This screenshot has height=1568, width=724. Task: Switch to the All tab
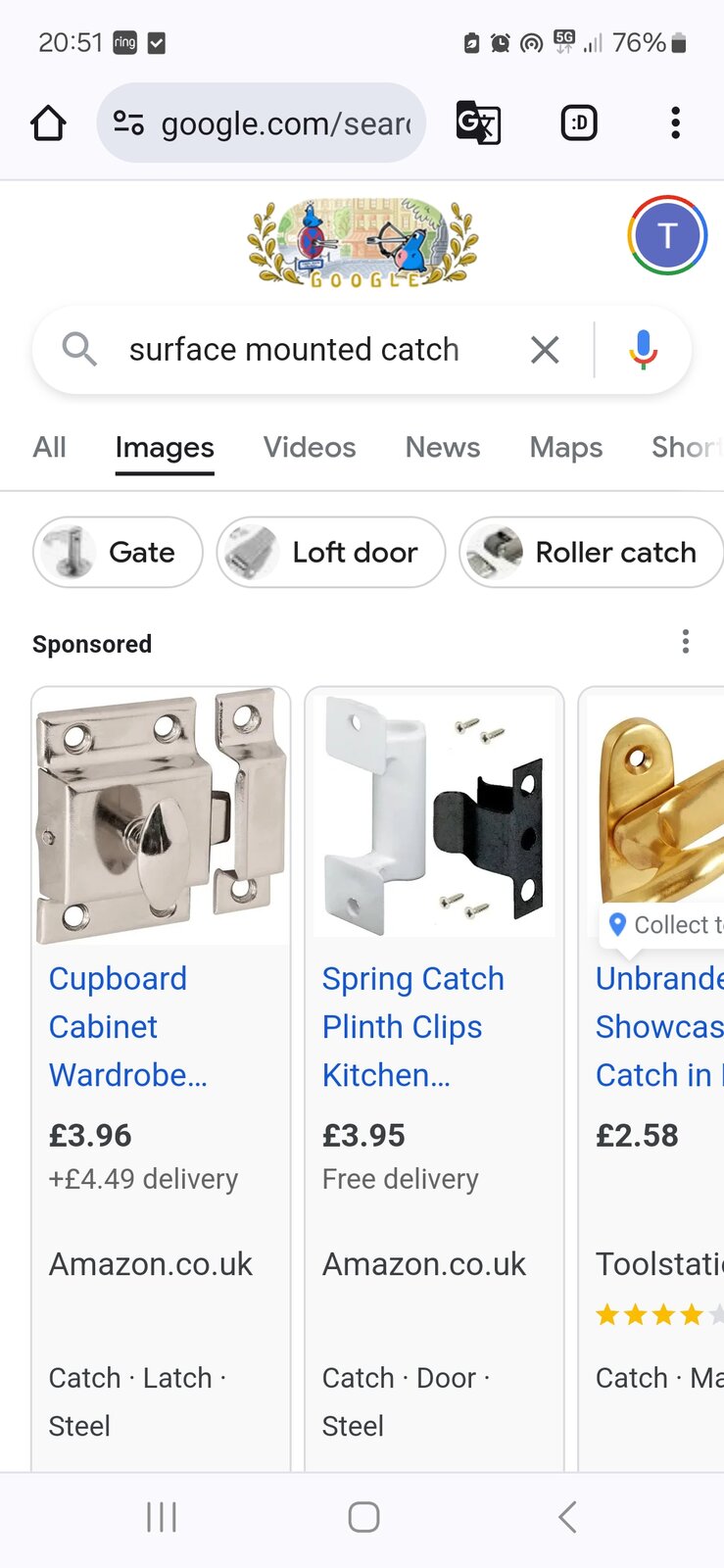[x=50, y=448]
